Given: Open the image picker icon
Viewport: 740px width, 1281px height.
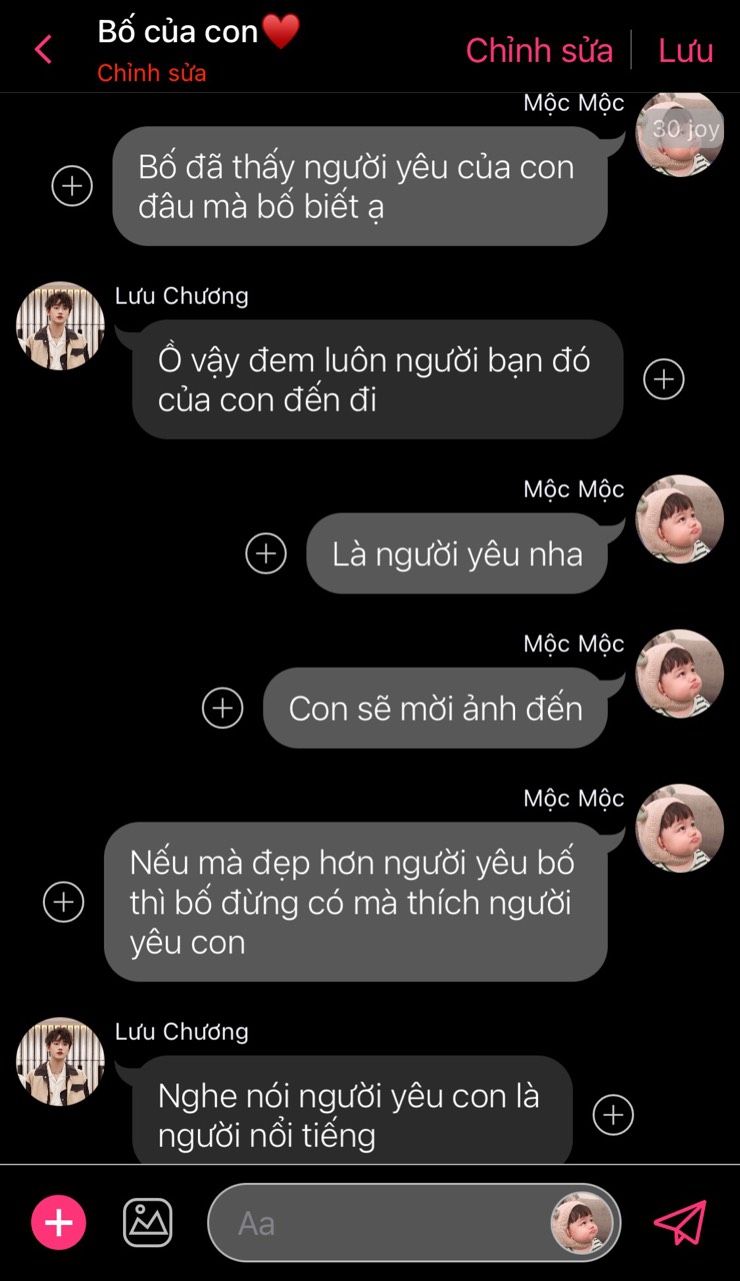Looking at the screenshot, I should click(x=148, y=1222).
